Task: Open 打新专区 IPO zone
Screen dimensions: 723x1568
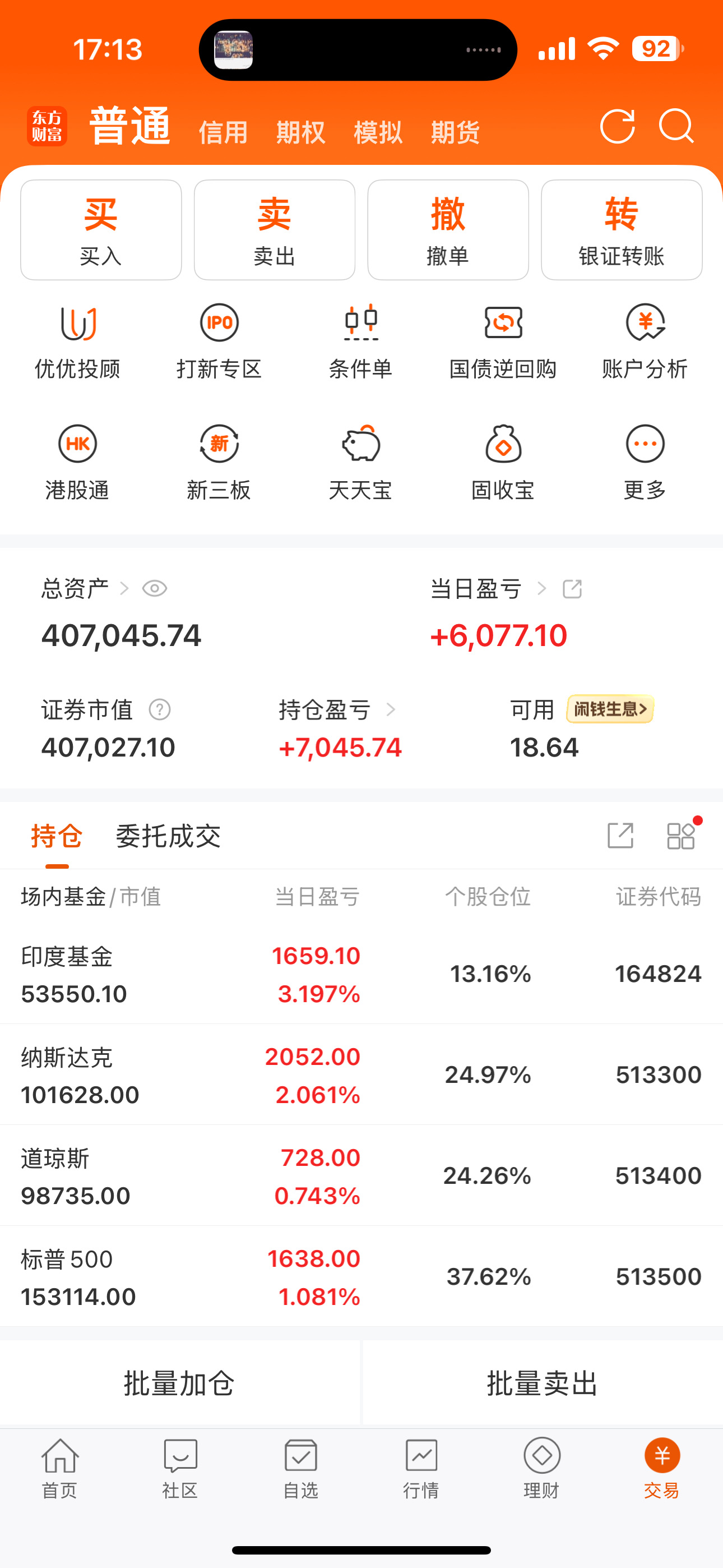Action: pyautogui.click(x=219, y=342)
